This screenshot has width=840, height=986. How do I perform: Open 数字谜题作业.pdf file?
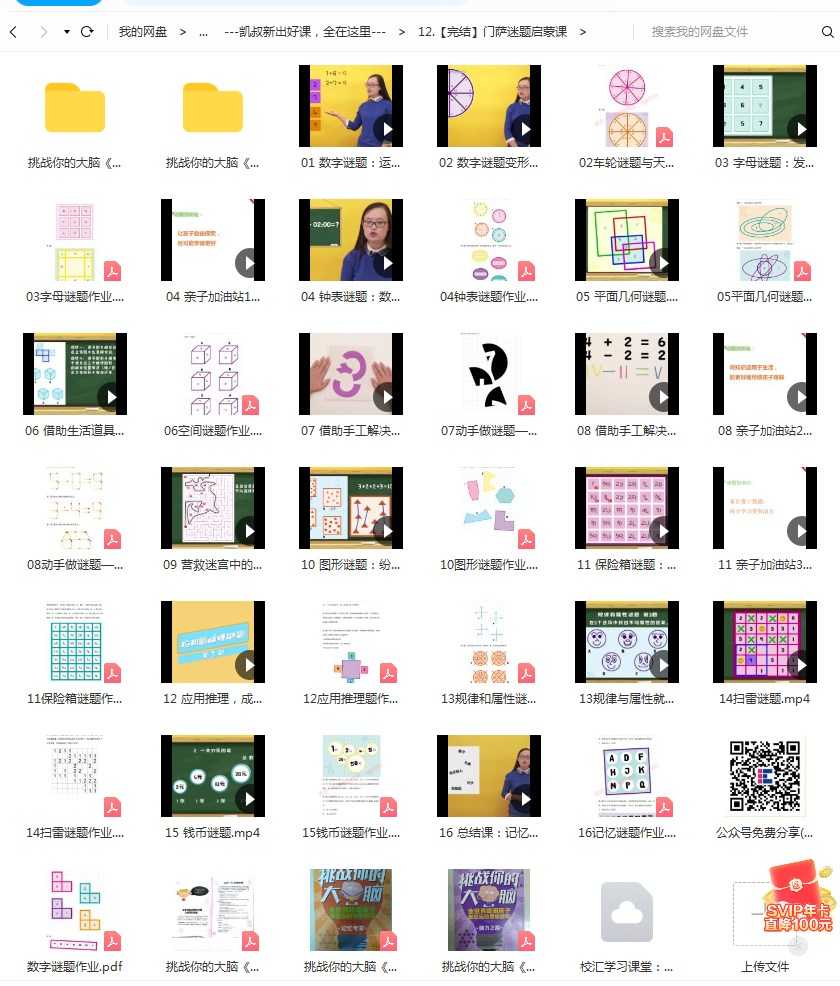pyautogui.click(x=74, y=910)
